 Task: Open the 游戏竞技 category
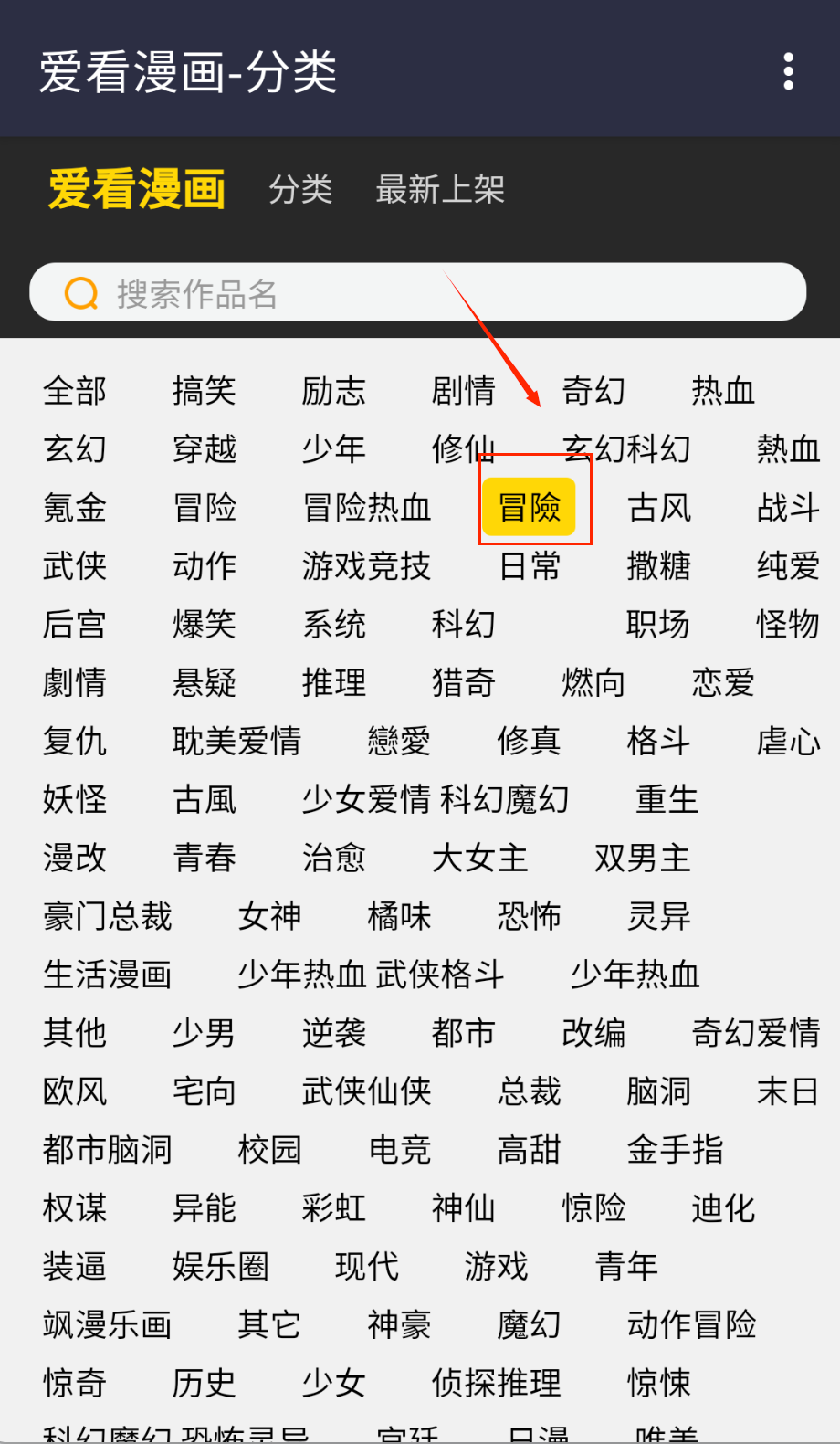tap(366, 566)
